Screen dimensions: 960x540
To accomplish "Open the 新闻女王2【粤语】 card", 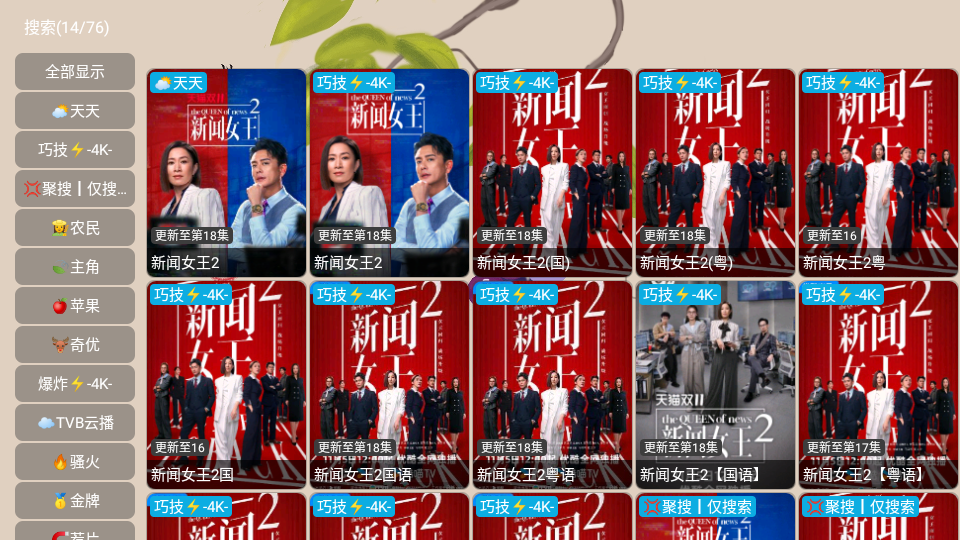I will (878, 384).
